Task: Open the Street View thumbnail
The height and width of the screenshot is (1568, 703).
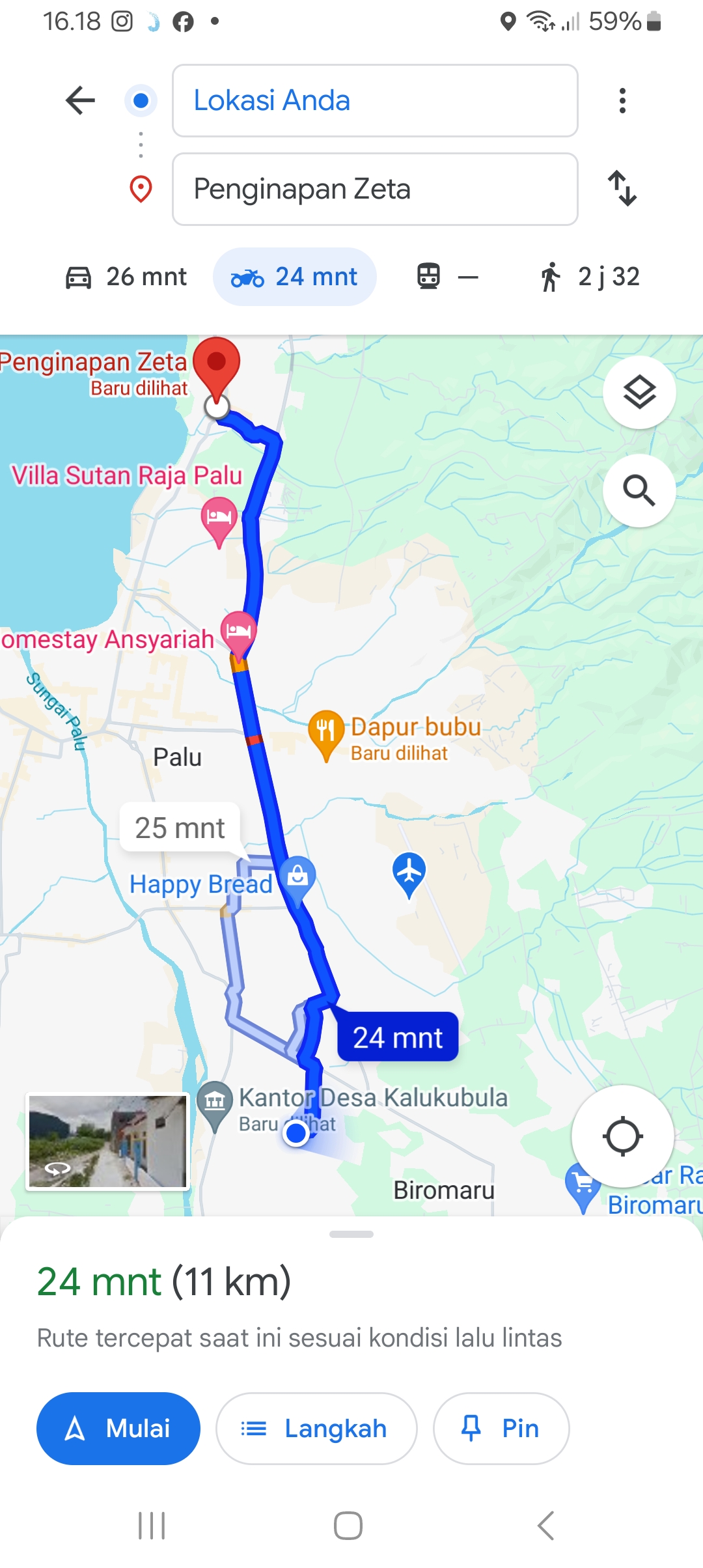Action: [x=107, y=1141]
